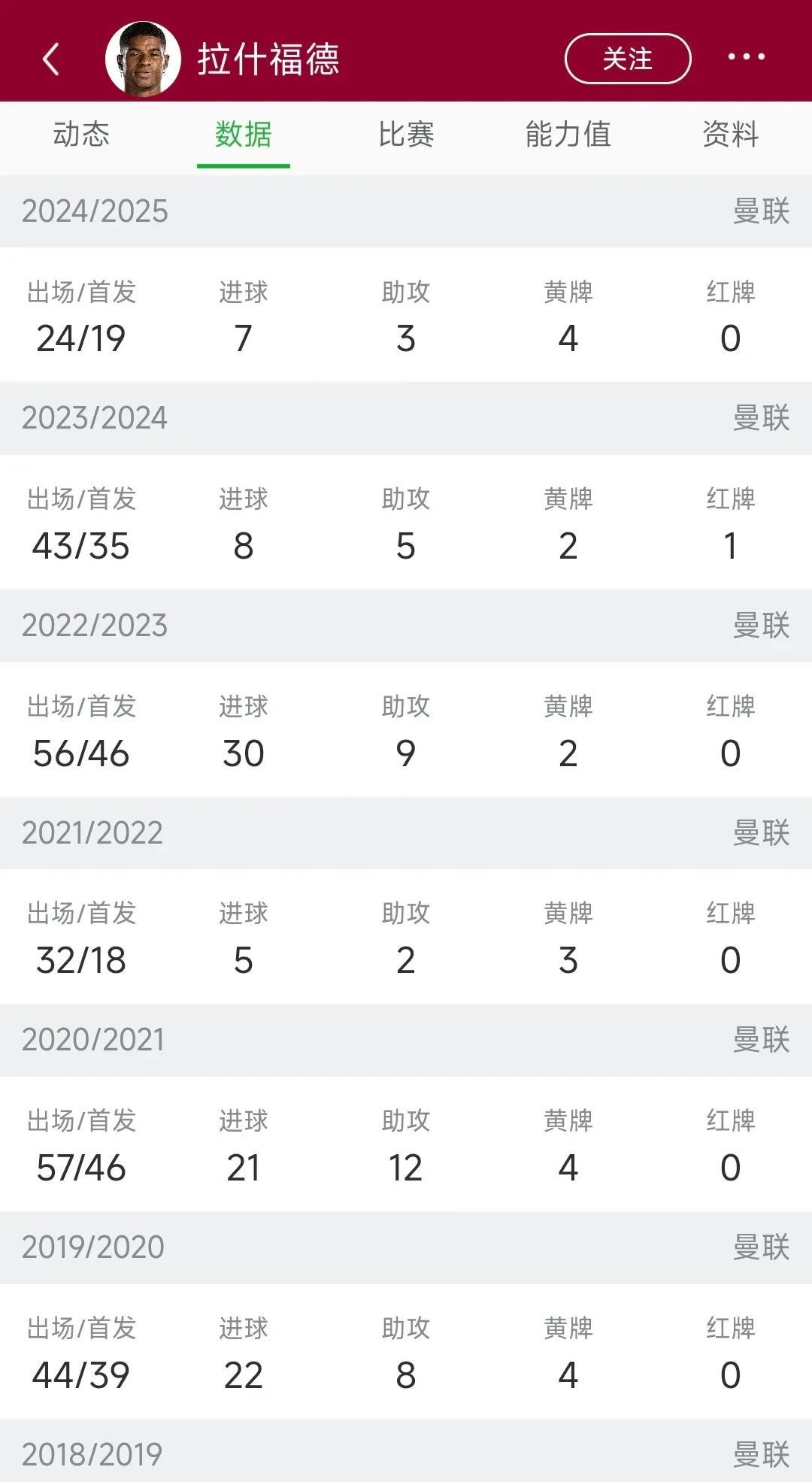Tap the 关注 follow button

pyautogui.click(x=627, y=59)
